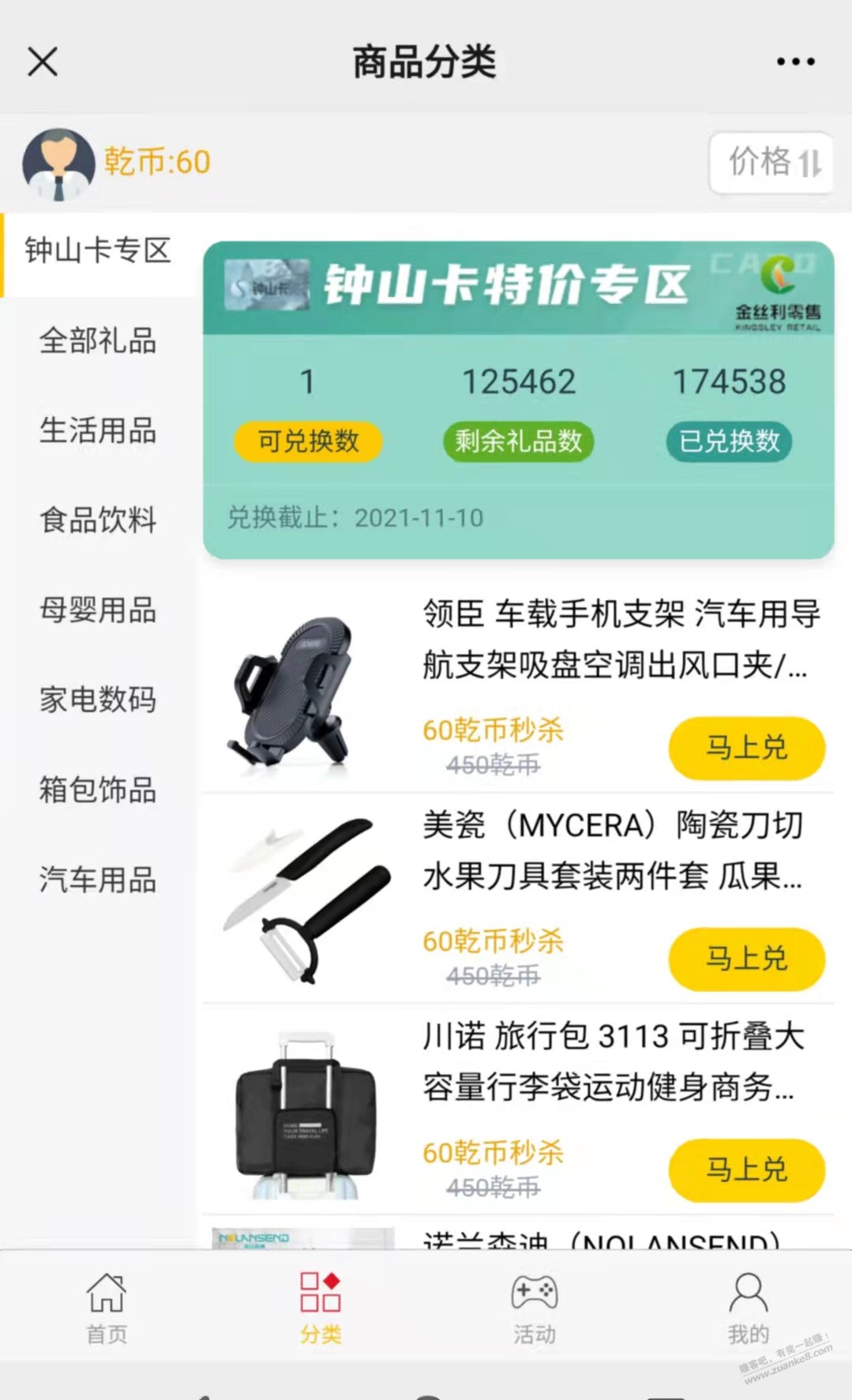View the 美瓷 MYCERA knife set picture
Screen dimensions: 852x1400
pyautogui.click(x=304, y=900)
